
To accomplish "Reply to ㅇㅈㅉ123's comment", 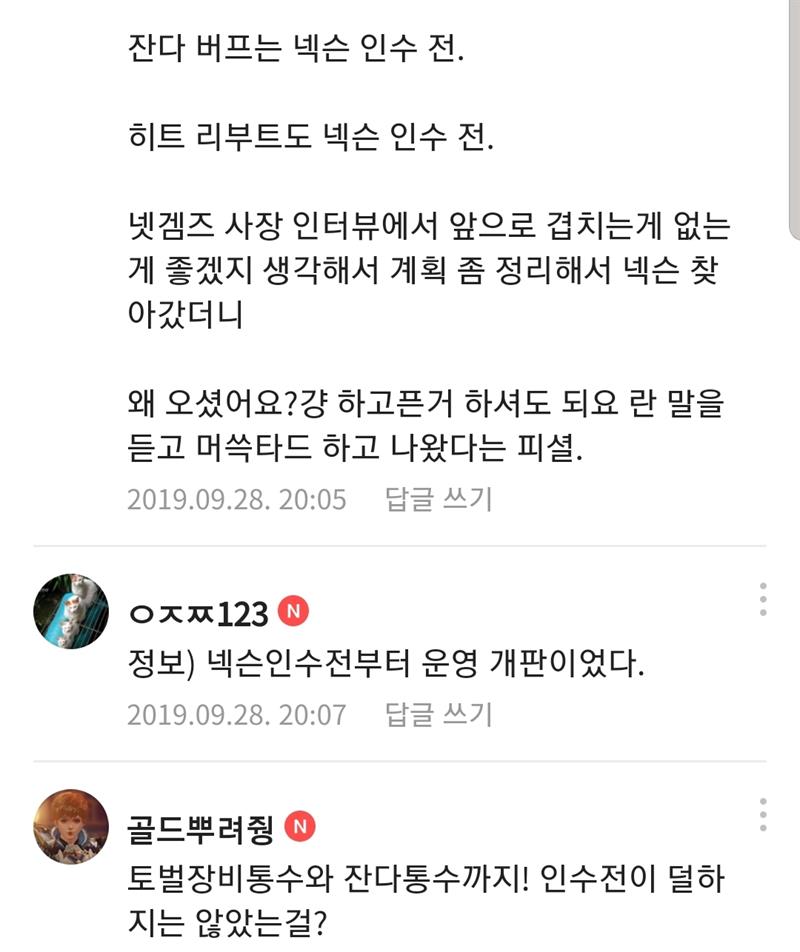I will pyautogui.click(x=438, y=714).
